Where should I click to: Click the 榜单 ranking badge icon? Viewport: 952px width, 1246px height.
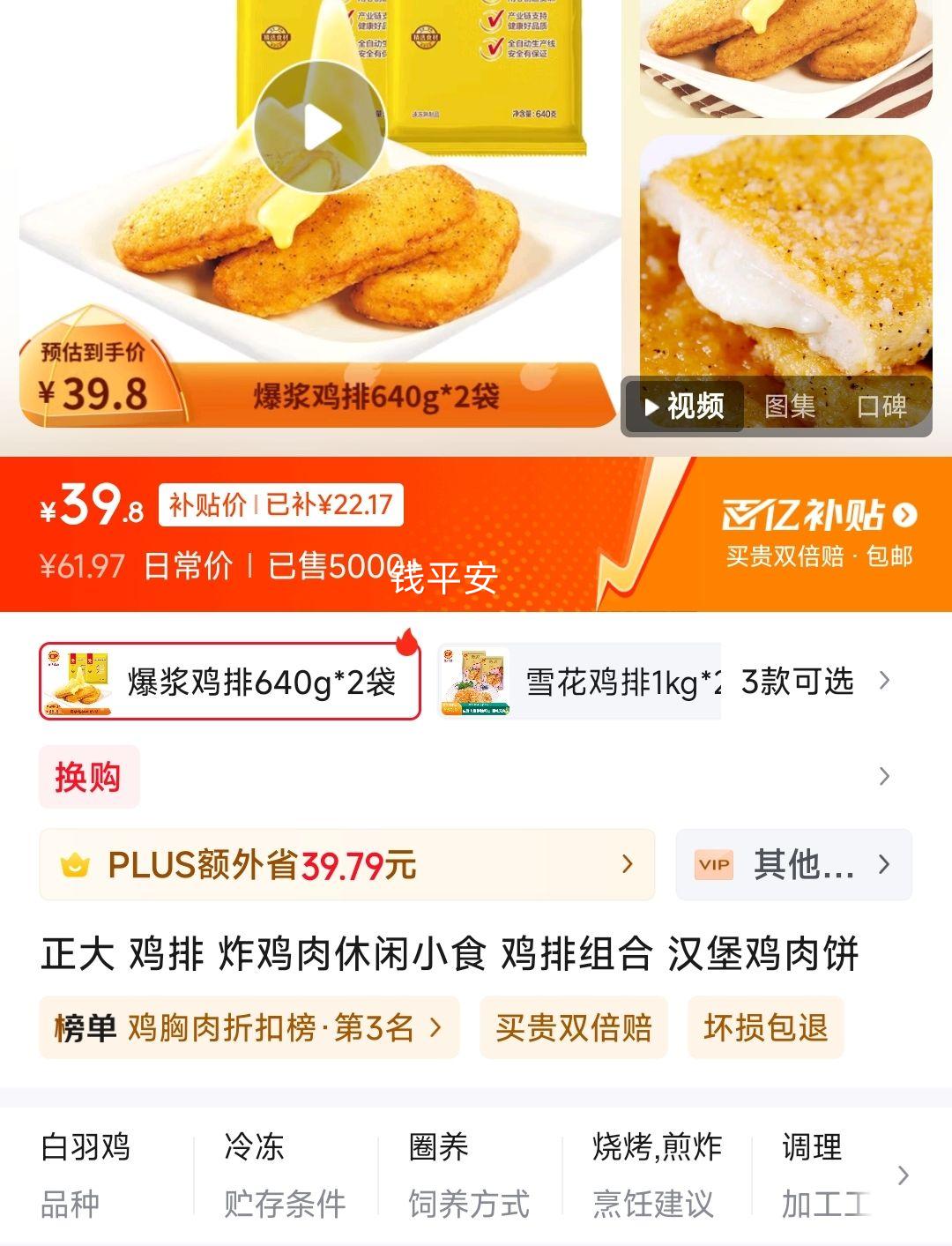(x=85, y=1027)
